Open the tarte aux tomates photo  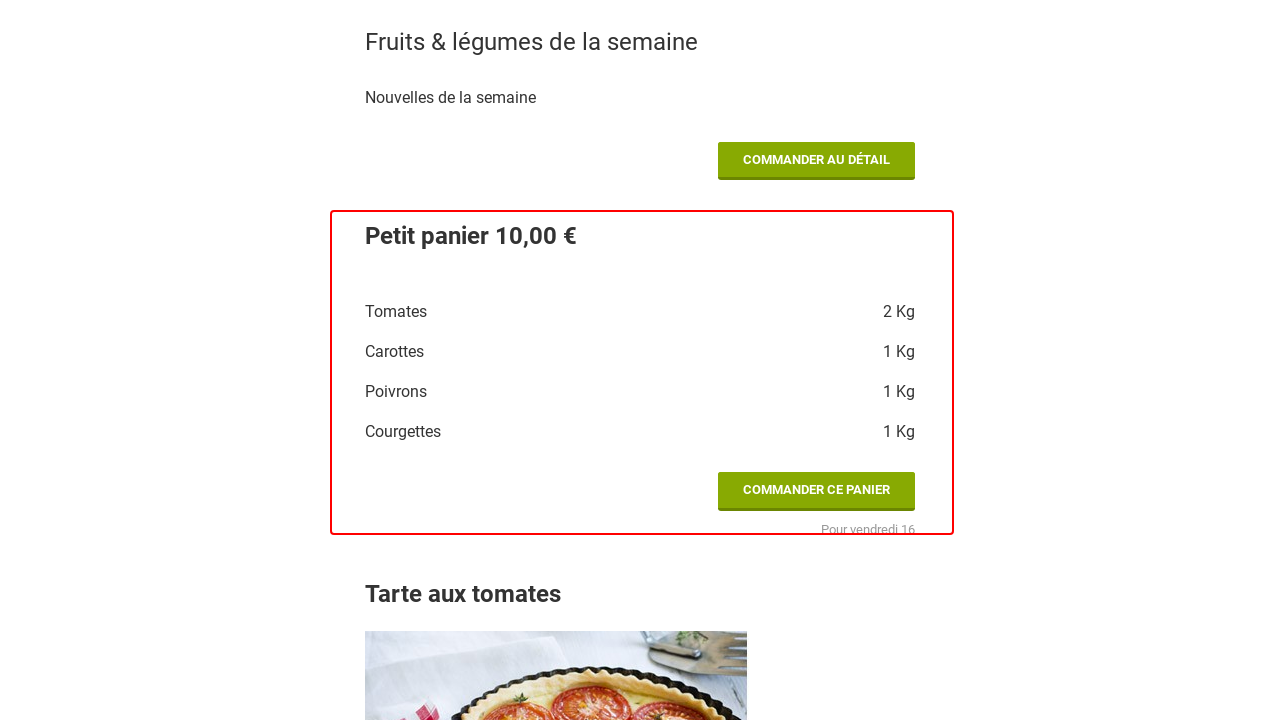[555, 675]
